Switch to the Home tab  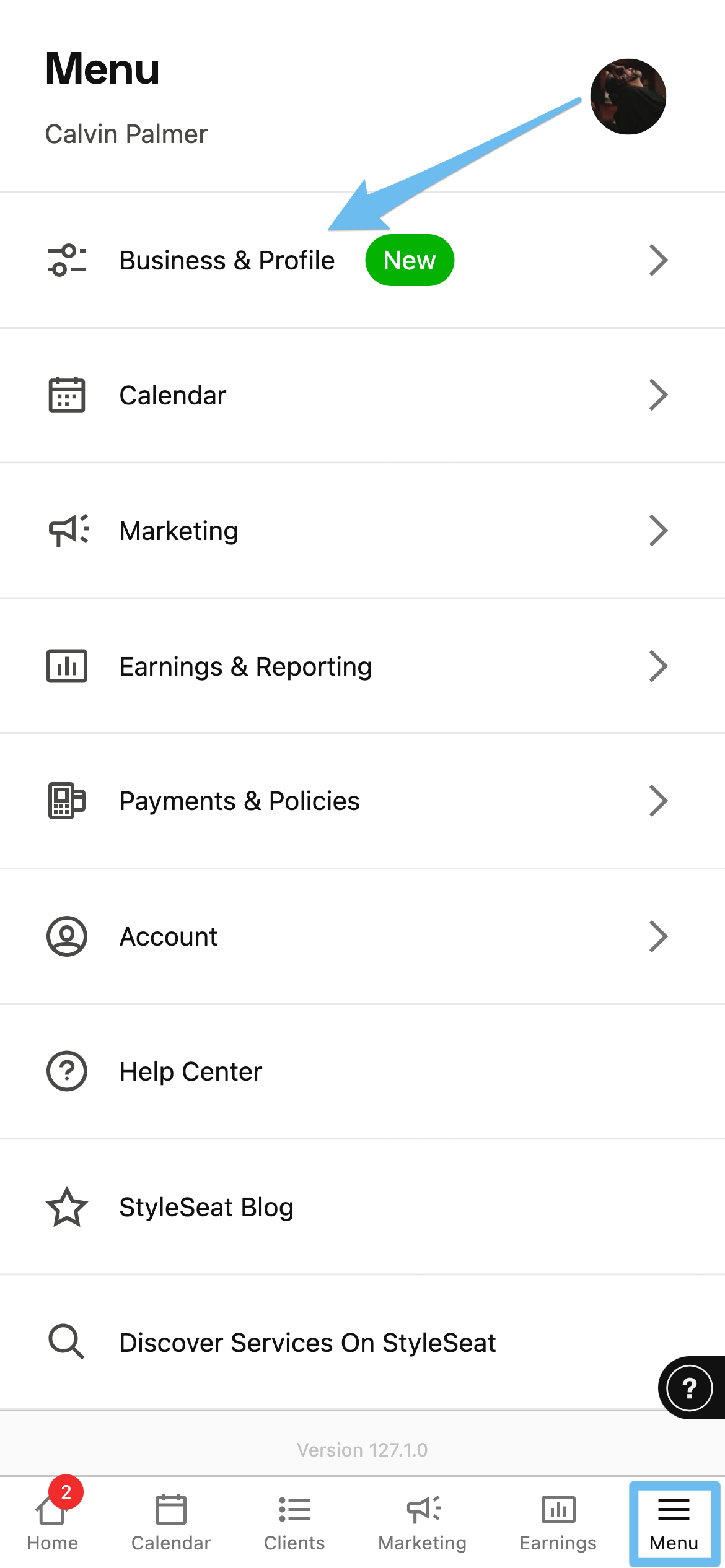tap(53, 1522)
